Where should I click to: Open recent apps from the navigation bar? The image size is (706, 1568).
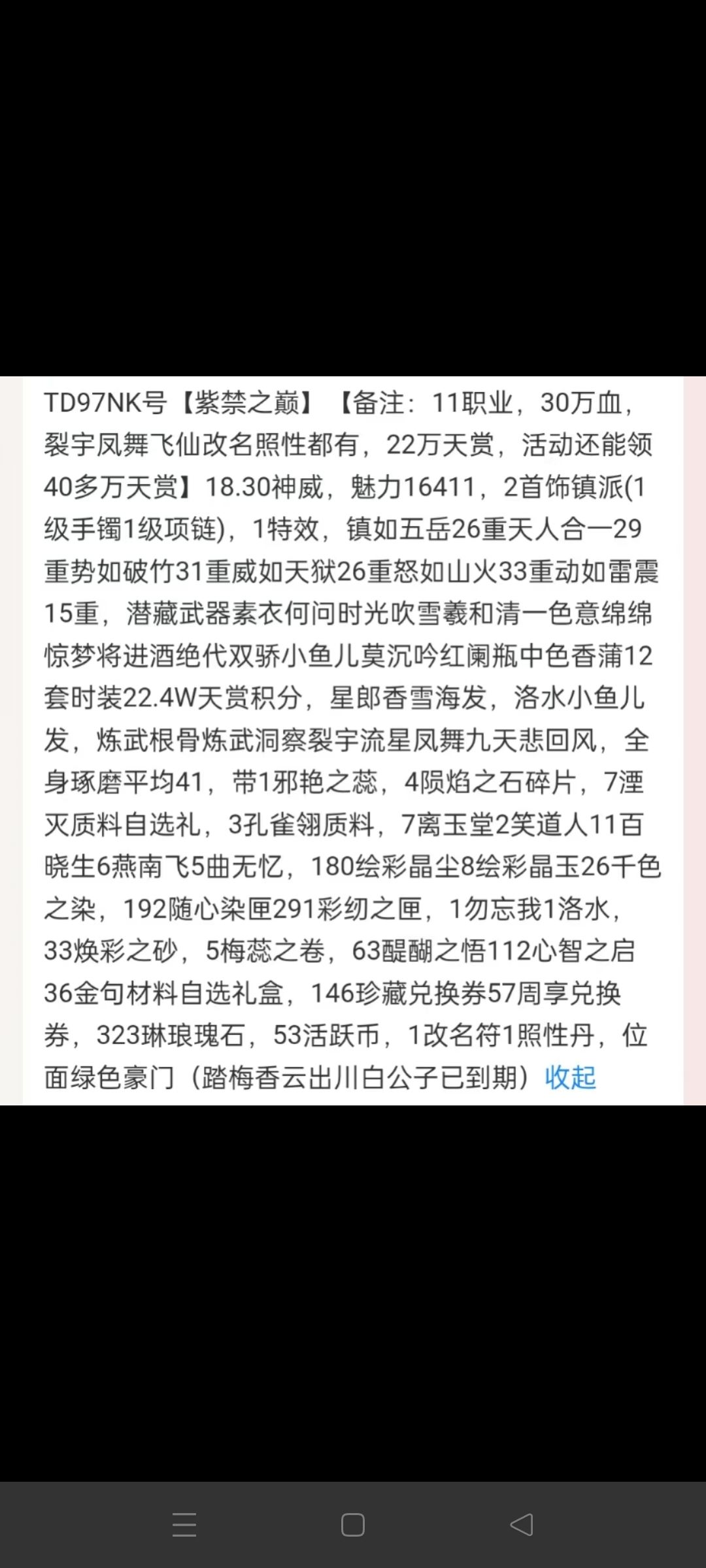[x=184, y=1525]
